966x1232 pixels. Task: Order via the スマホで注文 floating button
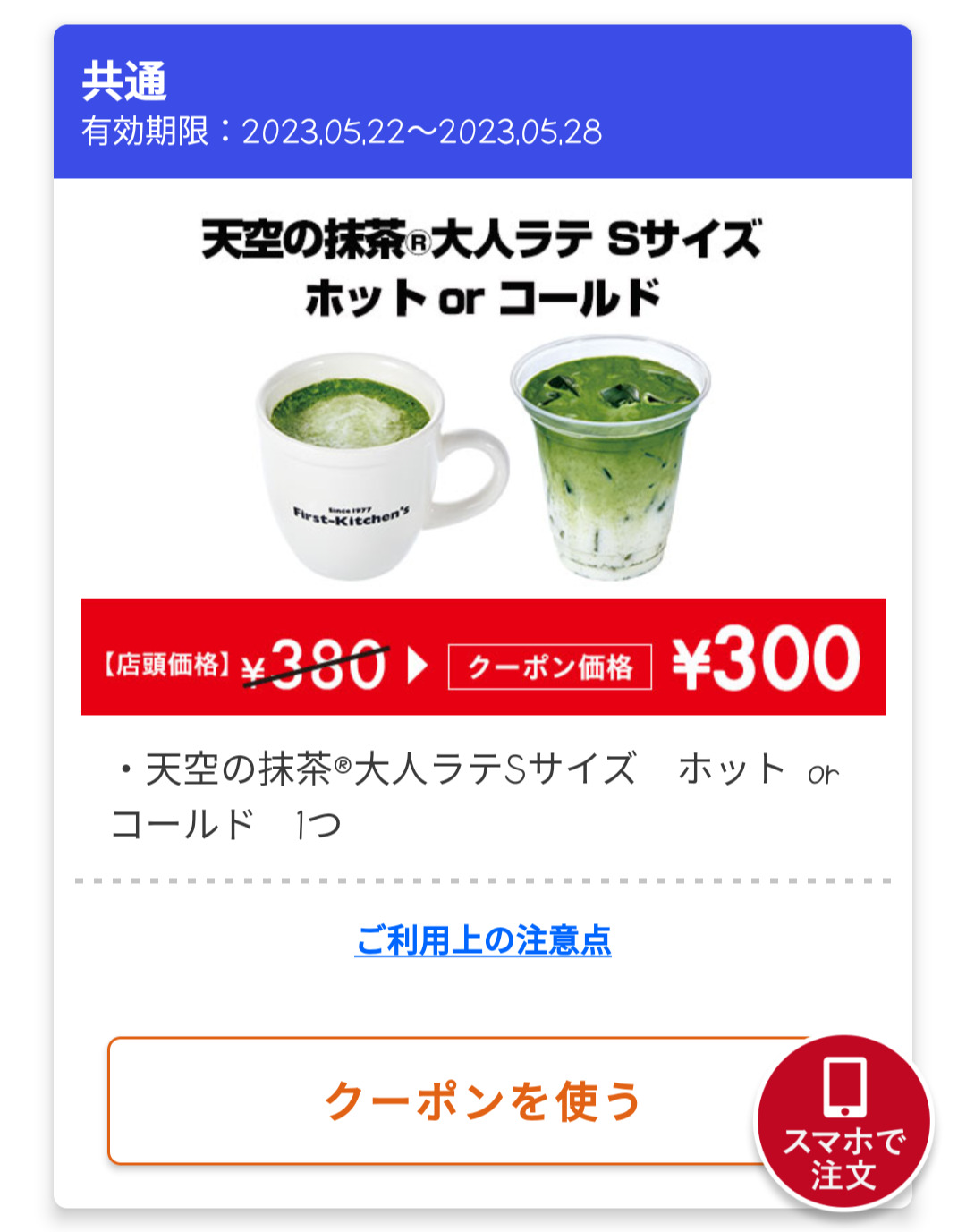click(x=843, y=1123)
